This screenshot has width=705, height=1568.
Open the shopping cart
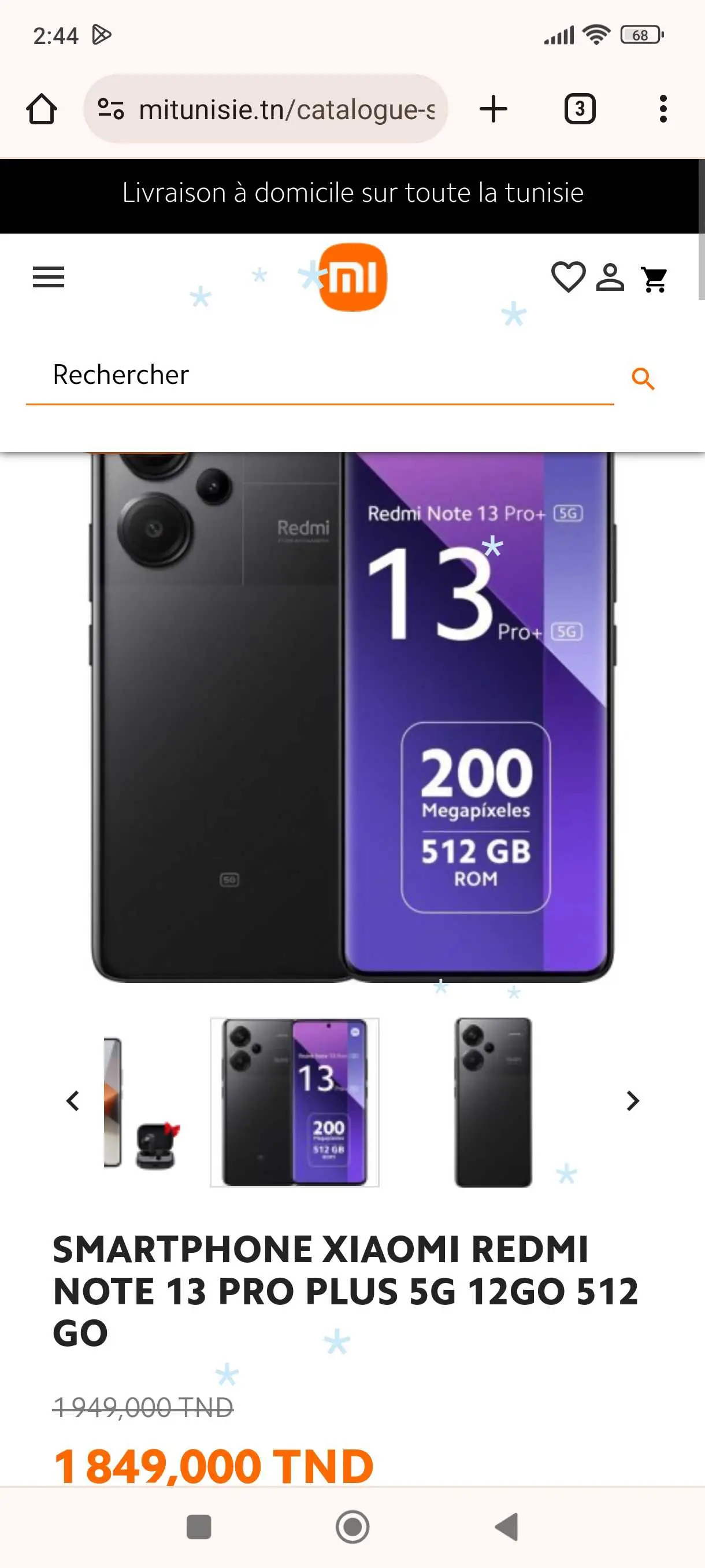coord(655,279)
